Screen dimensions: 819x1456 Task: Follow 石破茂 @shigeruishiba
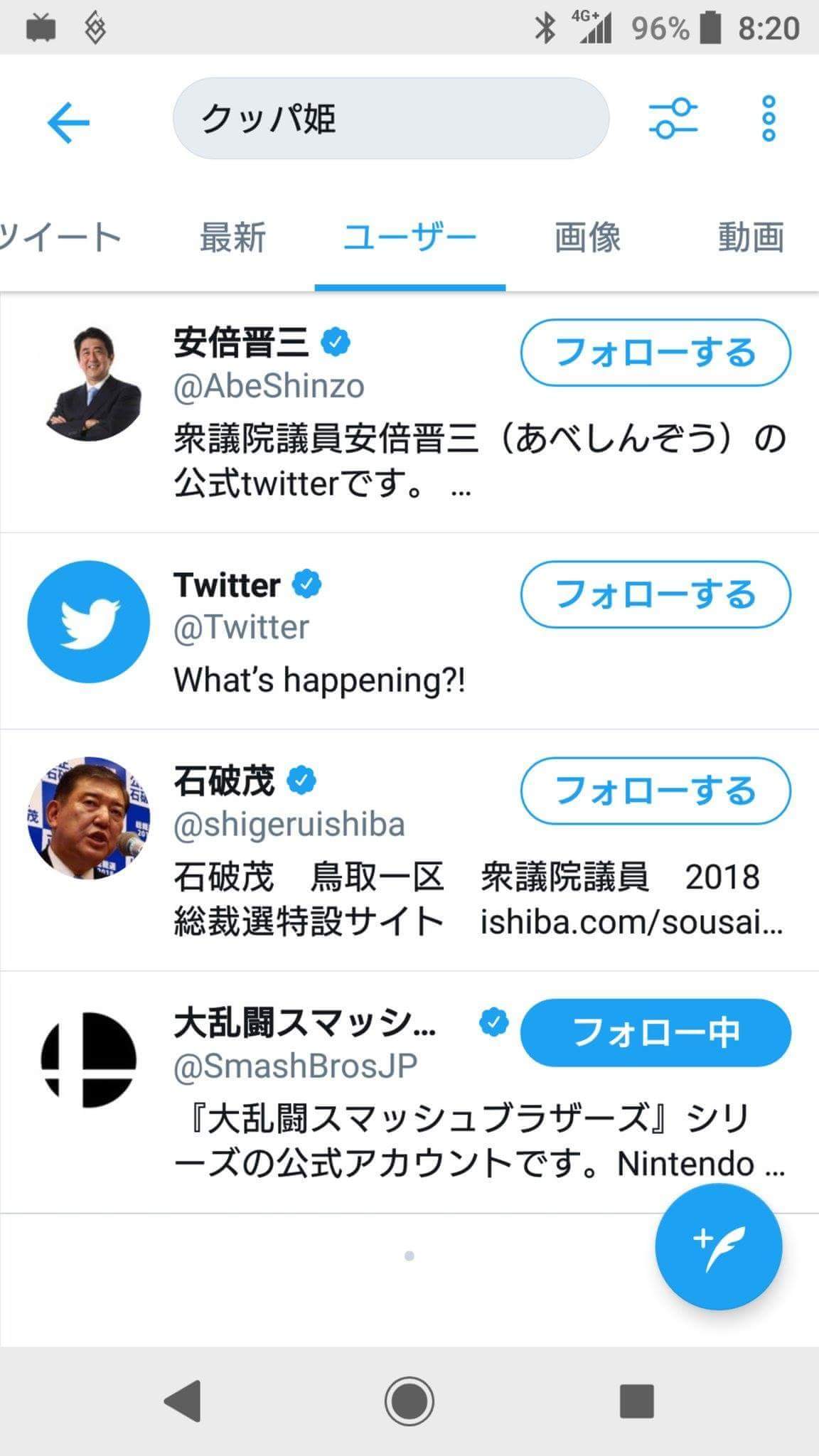click(655, 791)
